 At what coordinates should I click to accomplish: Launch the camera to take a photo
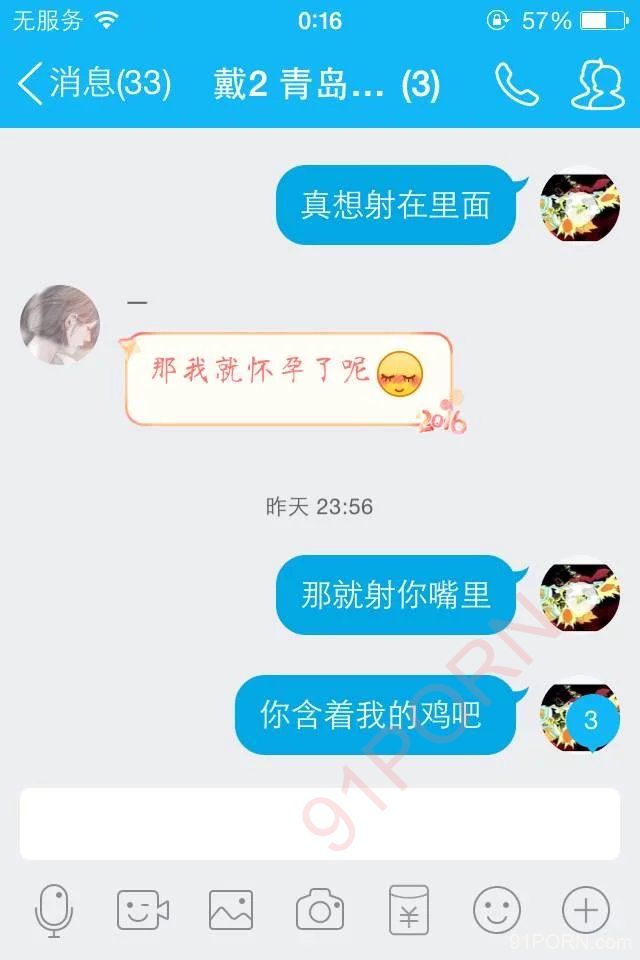[x=320, y=910]
